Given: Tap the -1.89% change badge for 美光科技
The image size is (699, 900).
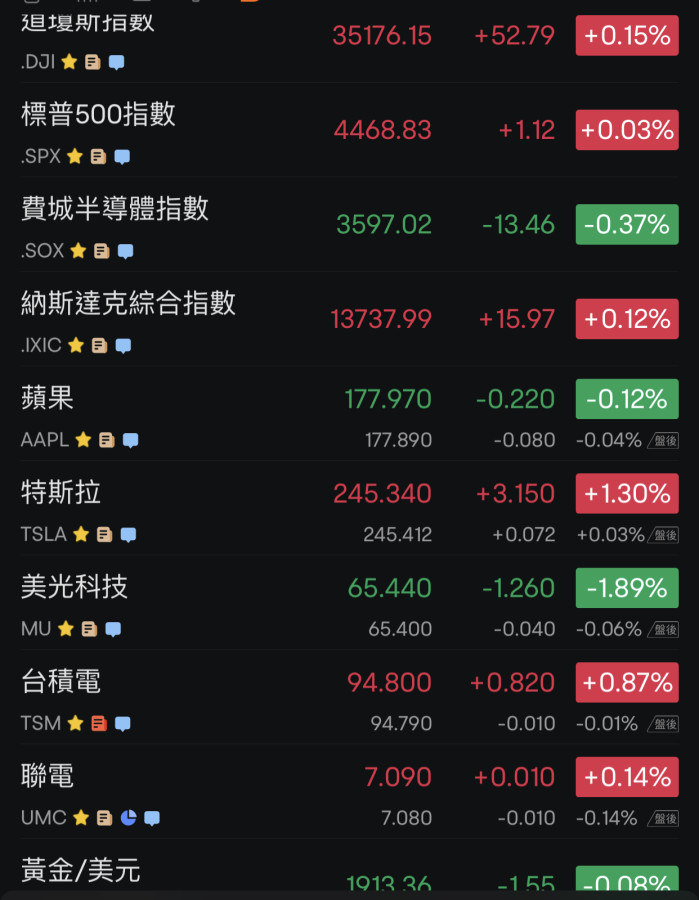Looking at the screenshot, I should [x=626, y=588].
